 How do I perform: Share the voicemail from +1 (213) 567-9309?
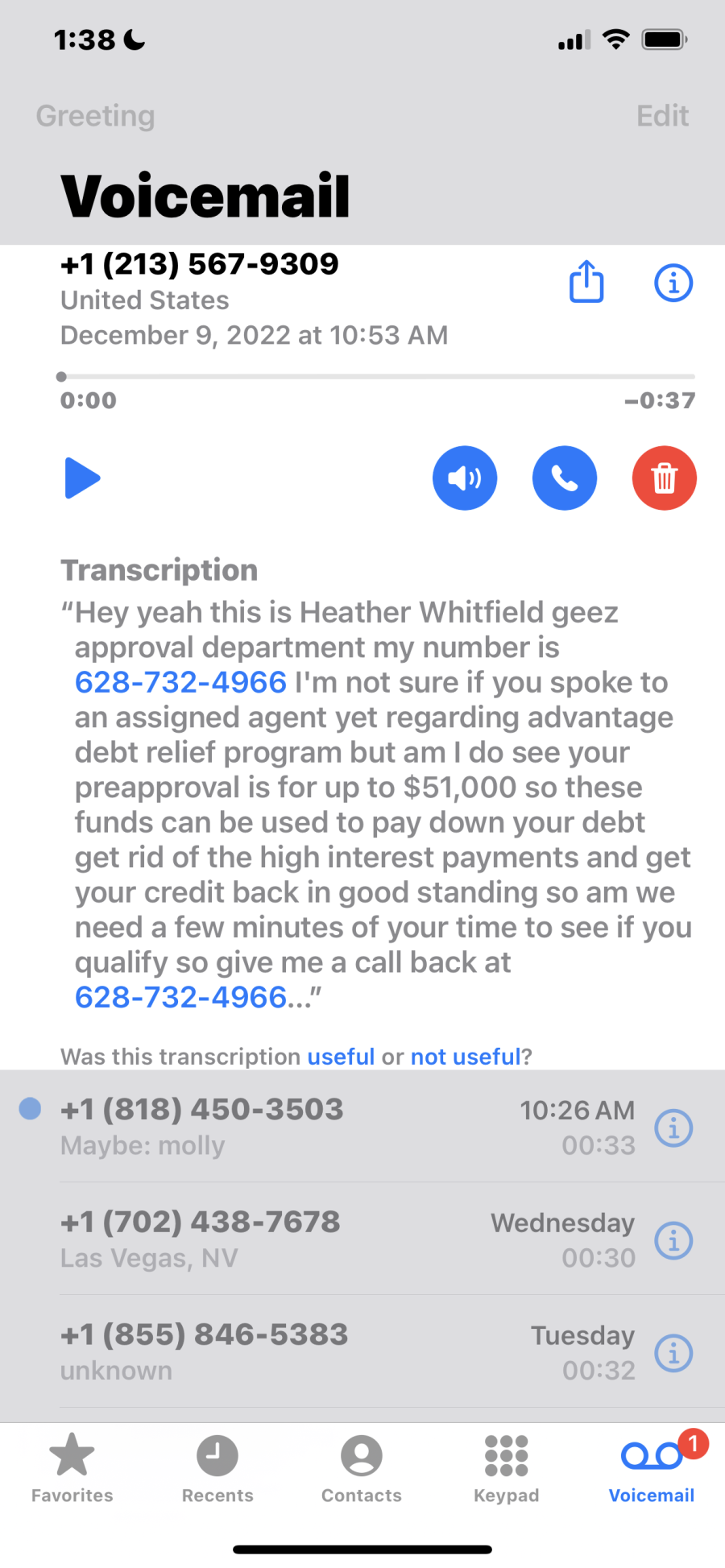pyautogui.click(x=586, y=282)
